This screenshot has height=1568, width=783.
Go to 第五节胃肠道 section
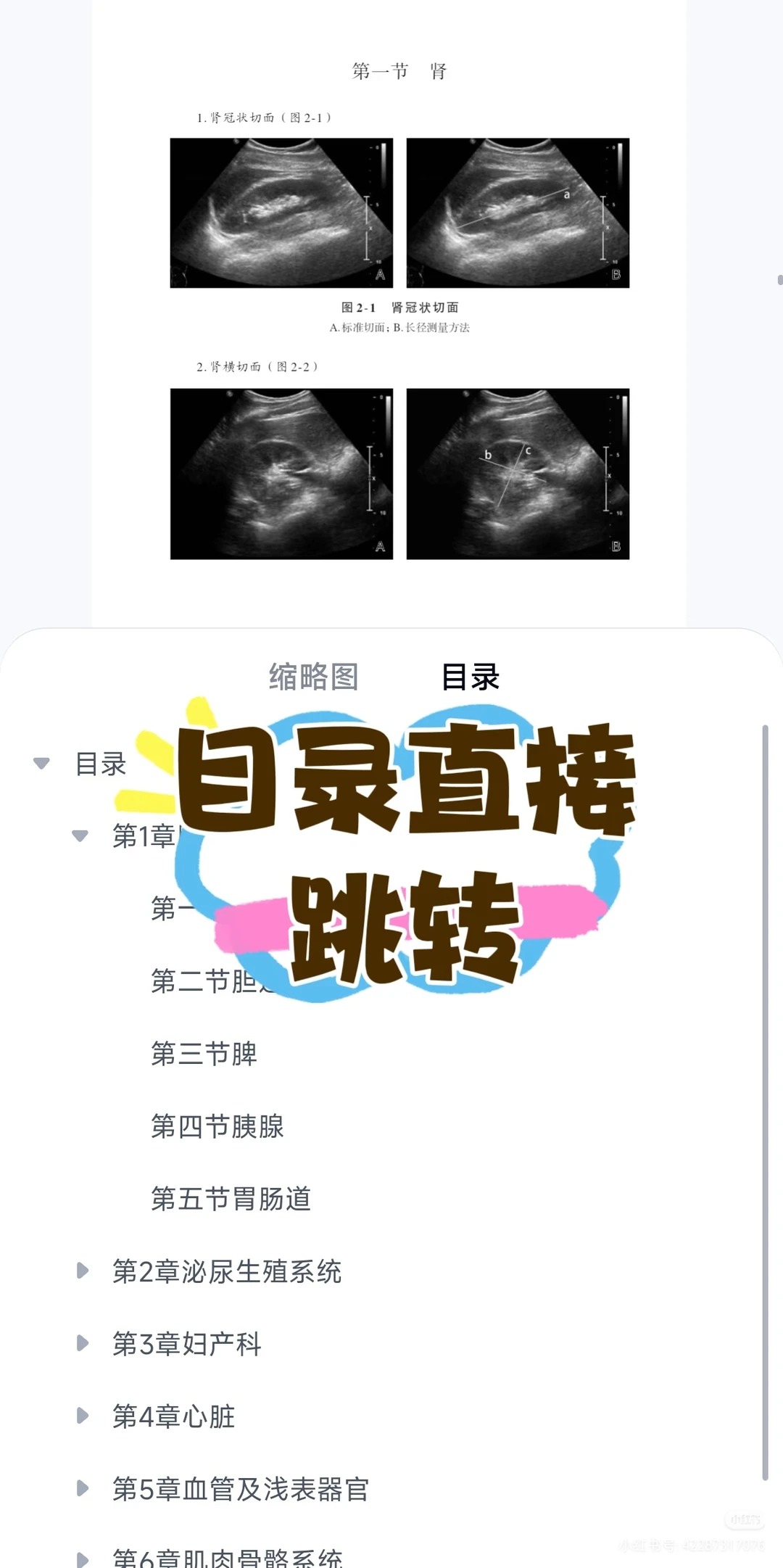[x=231, y=1198]
